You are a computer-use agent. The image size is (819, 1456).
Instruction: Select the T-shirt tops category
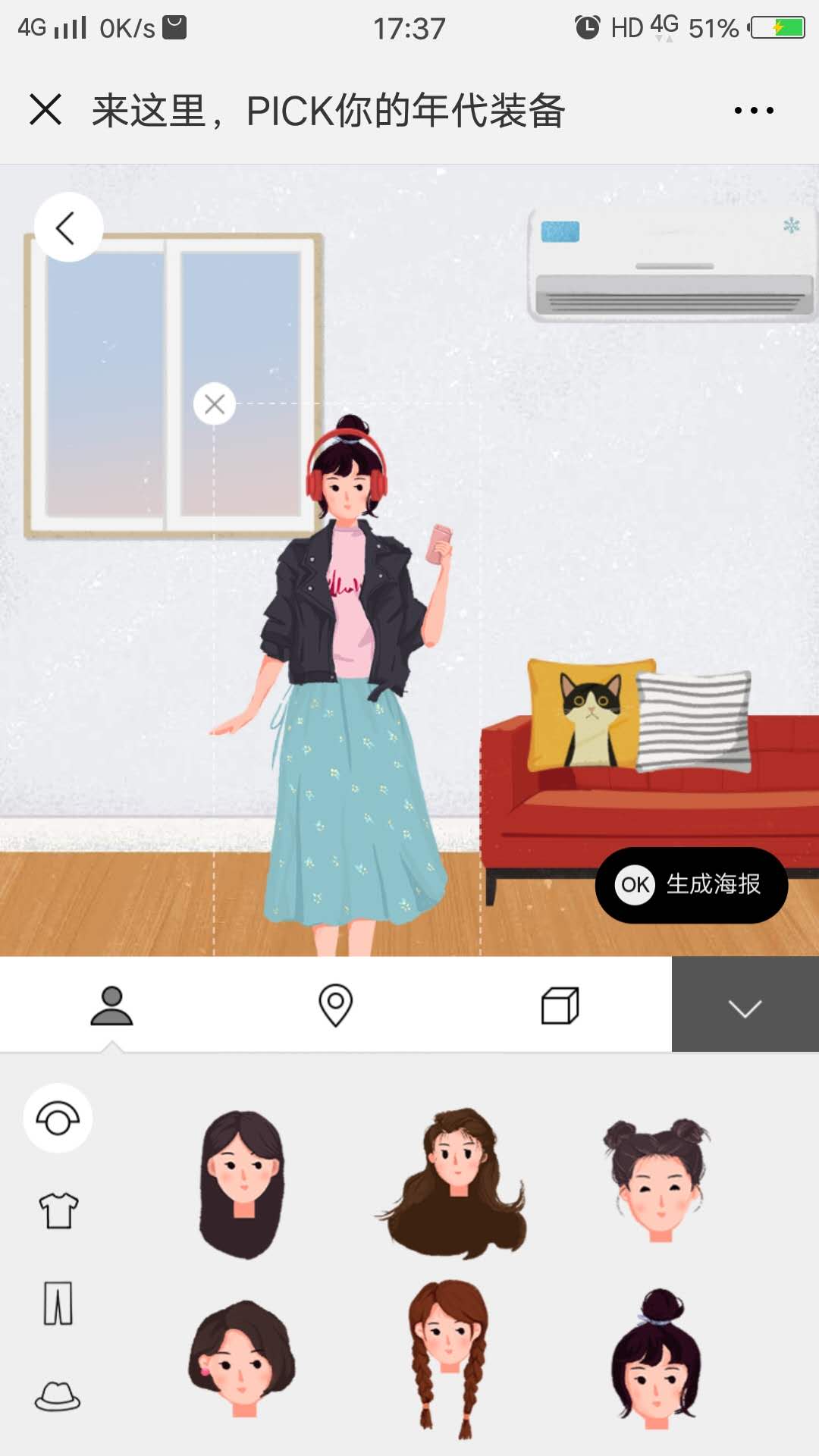point(58,1210)
